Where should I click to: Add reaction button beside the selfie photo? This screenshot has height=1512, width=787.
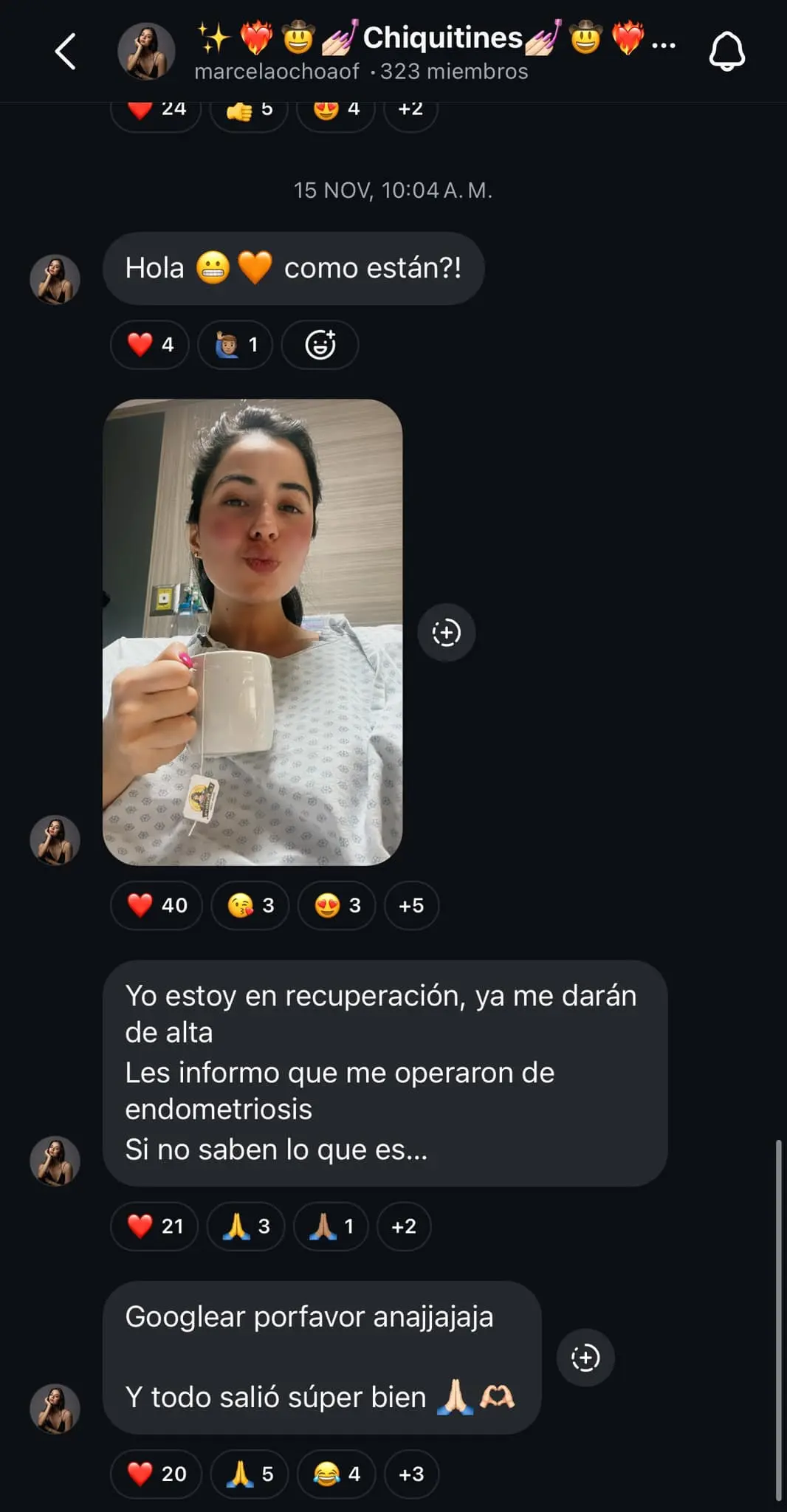(446, 633)
